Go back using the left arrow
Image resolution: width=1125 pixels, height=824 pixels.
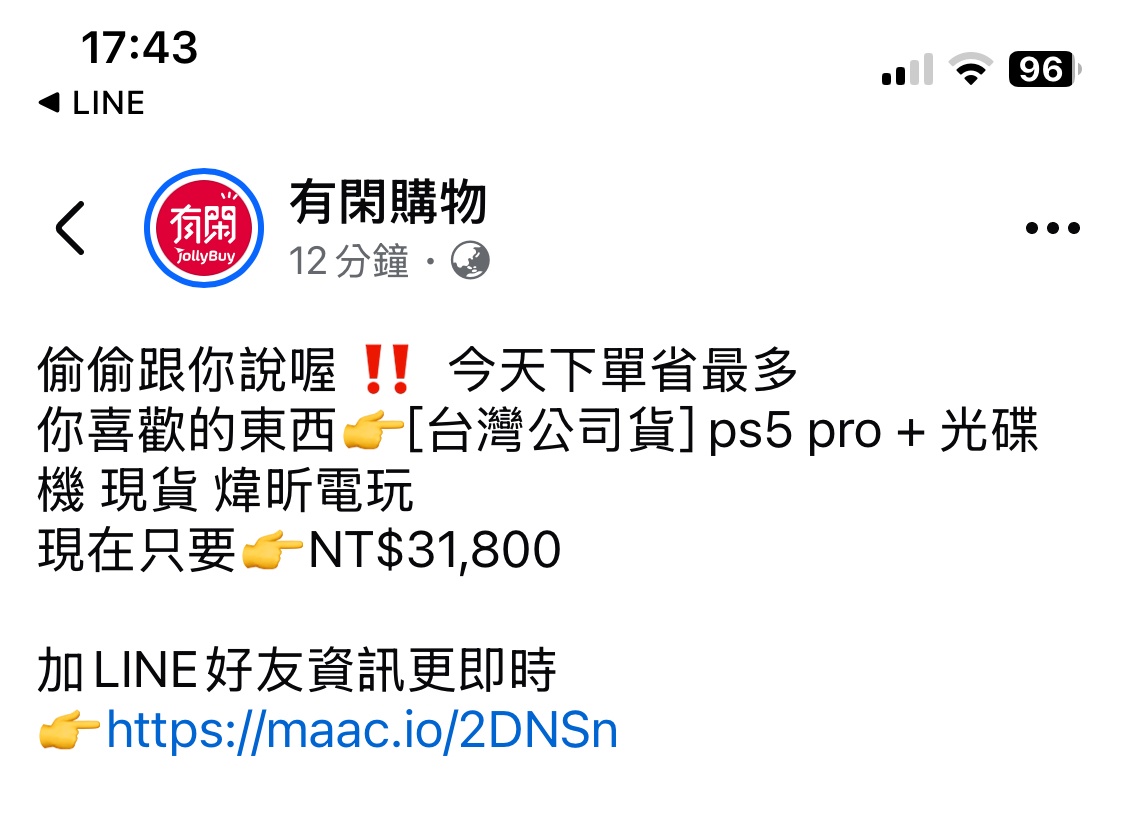[70, 228]
